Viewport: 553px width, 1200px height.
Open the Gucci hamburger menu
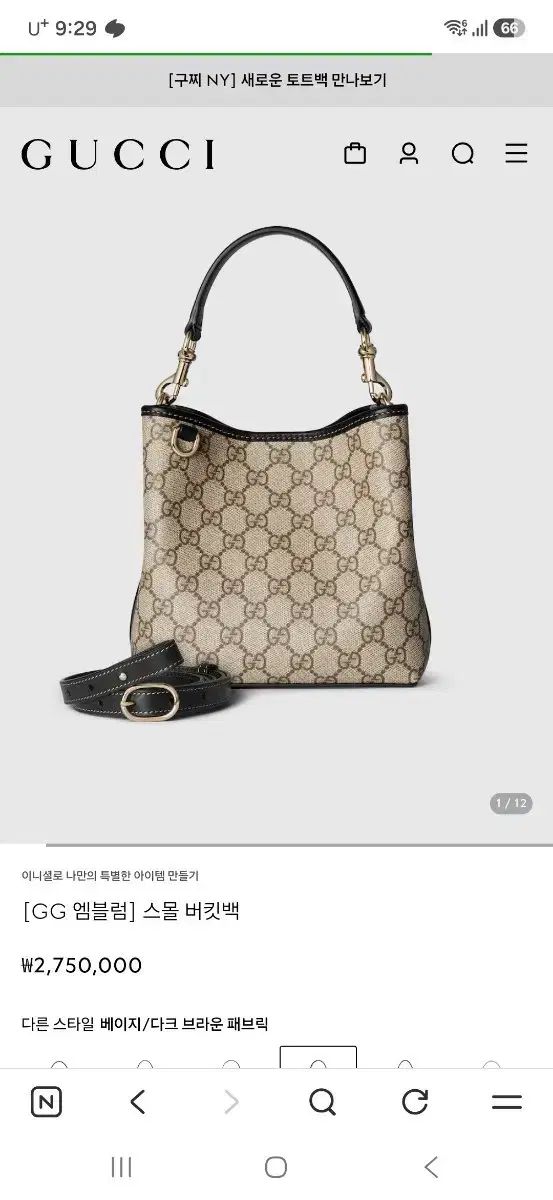(516, 154)
